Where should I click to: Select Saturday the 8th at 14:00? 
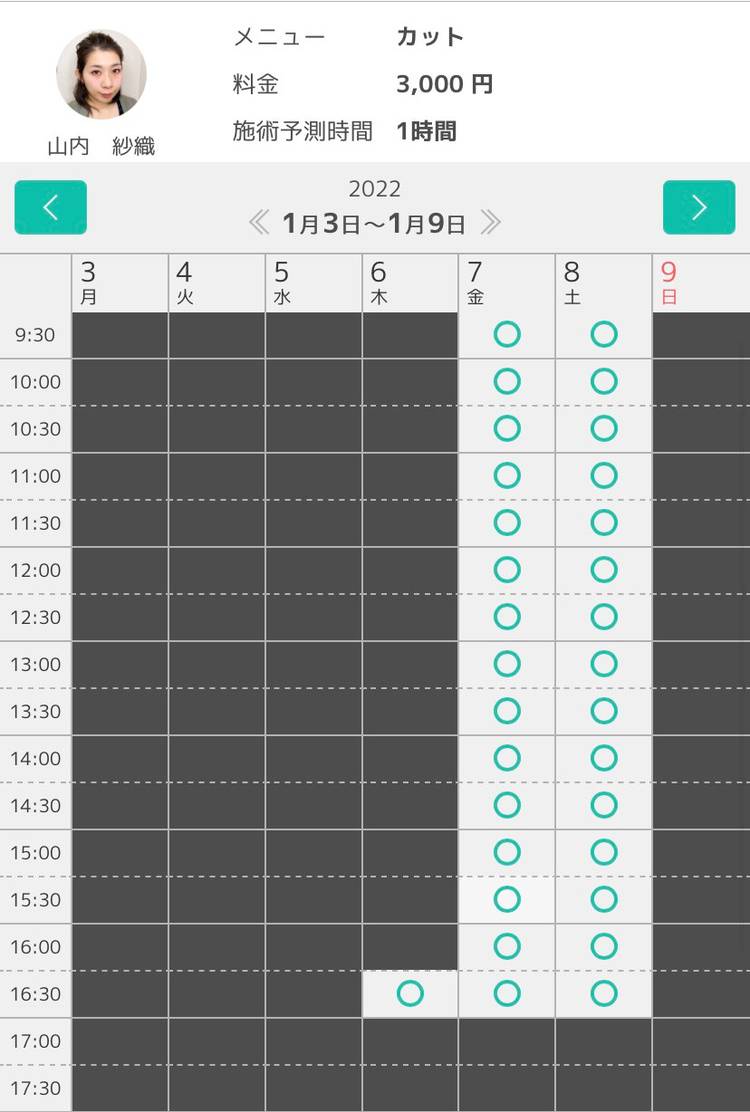coord(604,758)
